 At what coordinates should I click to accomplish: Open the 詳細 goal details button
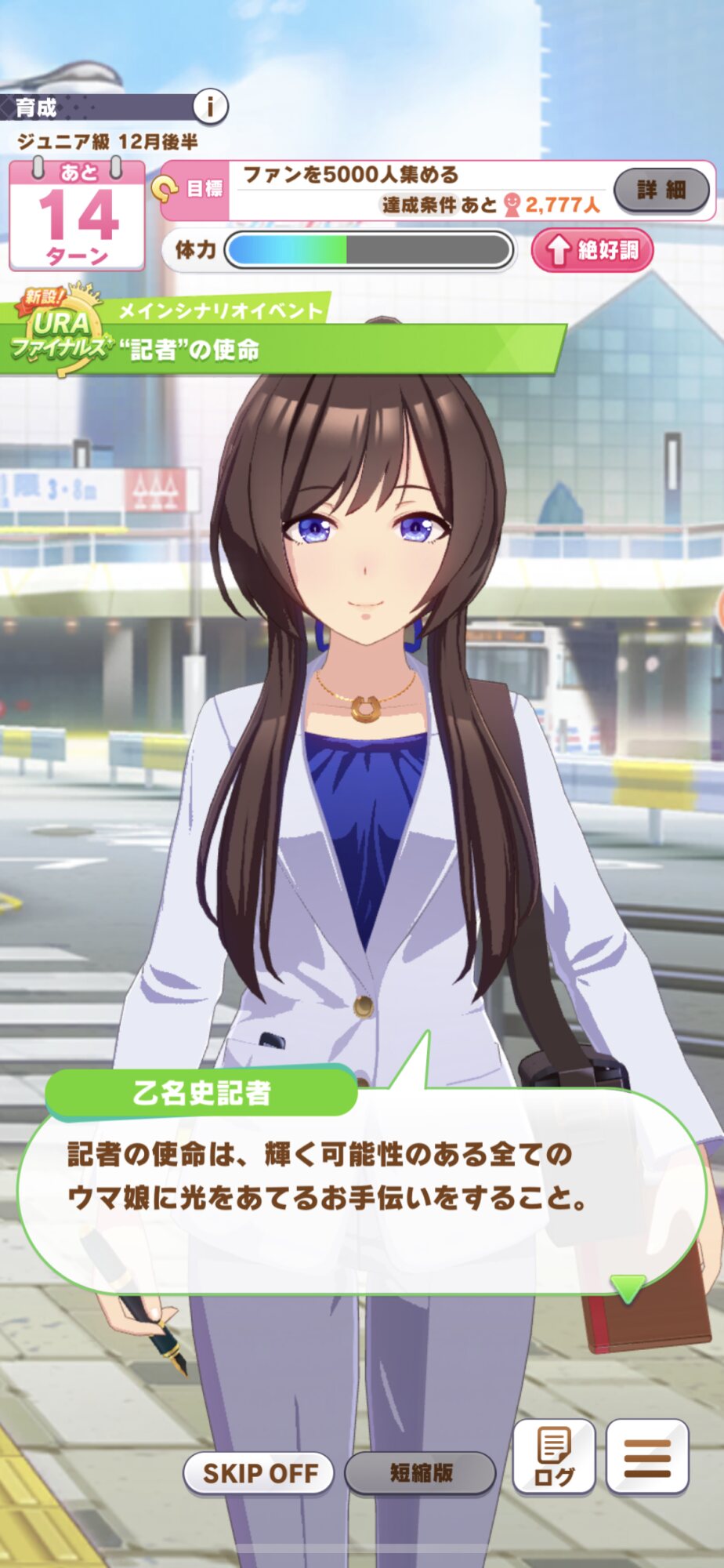pyautogui.click(x=661, y=189)
